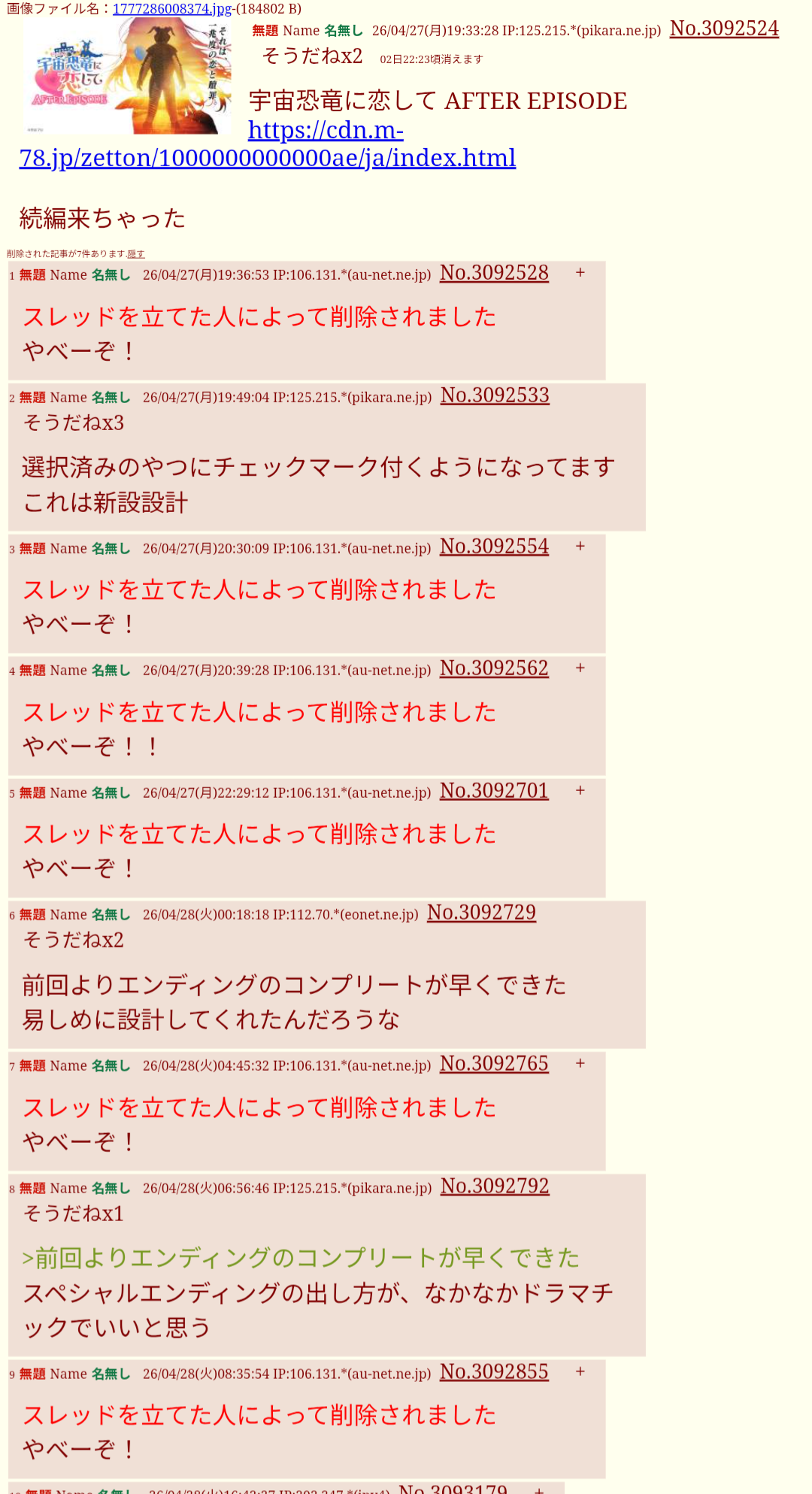Tap post number No.3092524
The width and height of the screenshot is (812, 1494).
coord(723,29)
